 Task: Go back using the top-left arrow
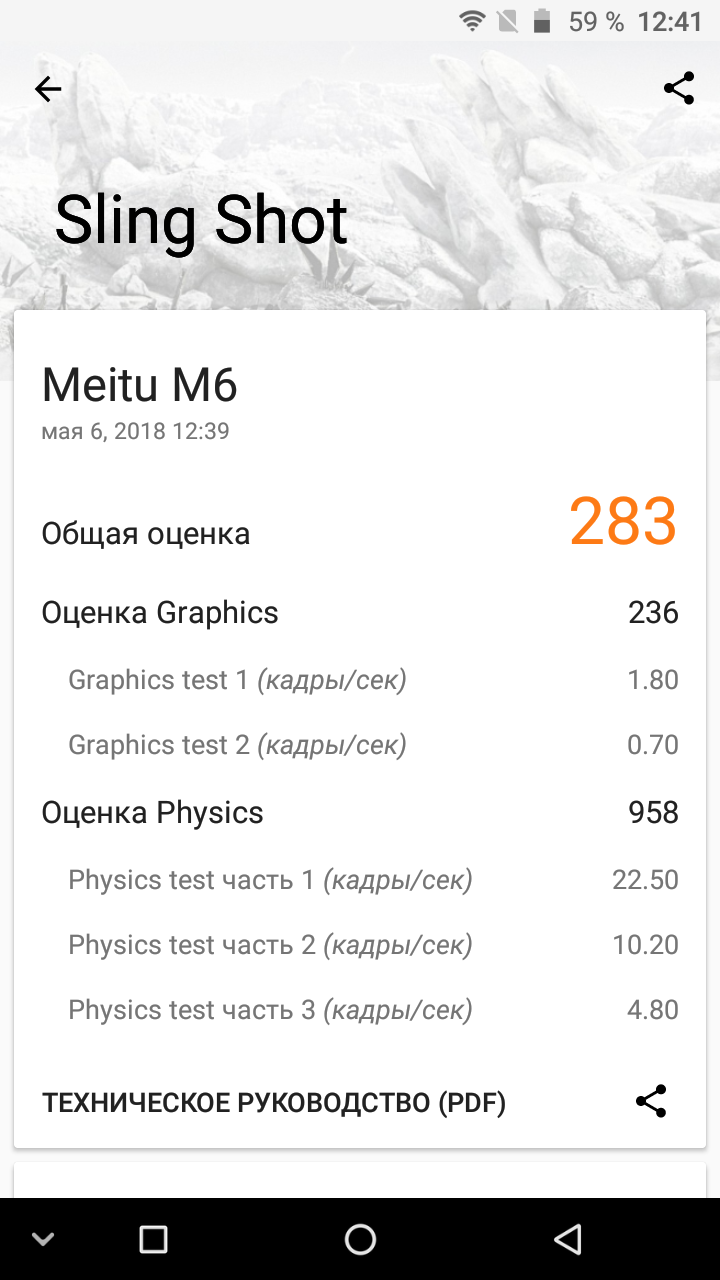[x=48, y=89]
